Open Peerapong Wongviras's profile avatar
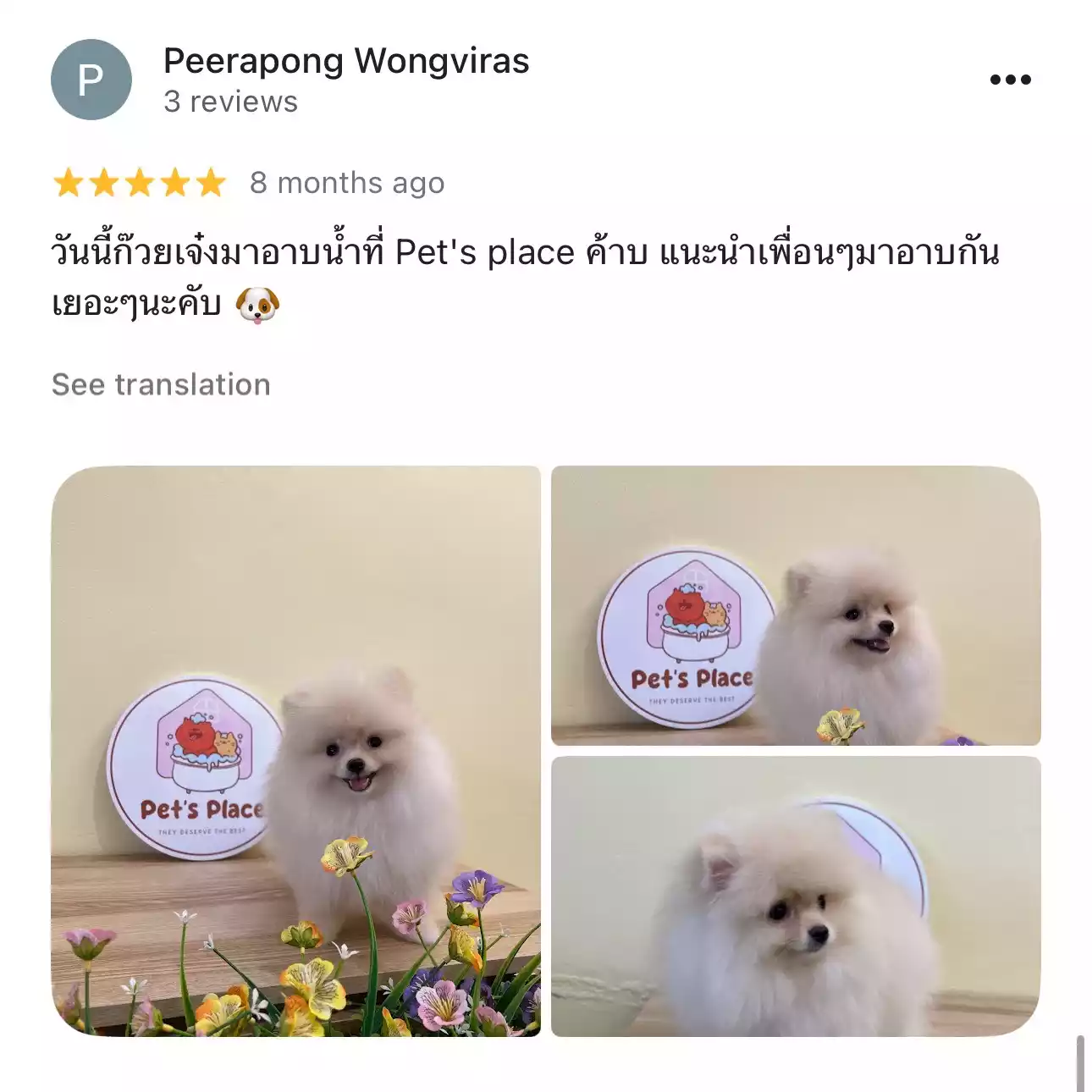The image size is (1092, 1092). [x=91, y=80]
